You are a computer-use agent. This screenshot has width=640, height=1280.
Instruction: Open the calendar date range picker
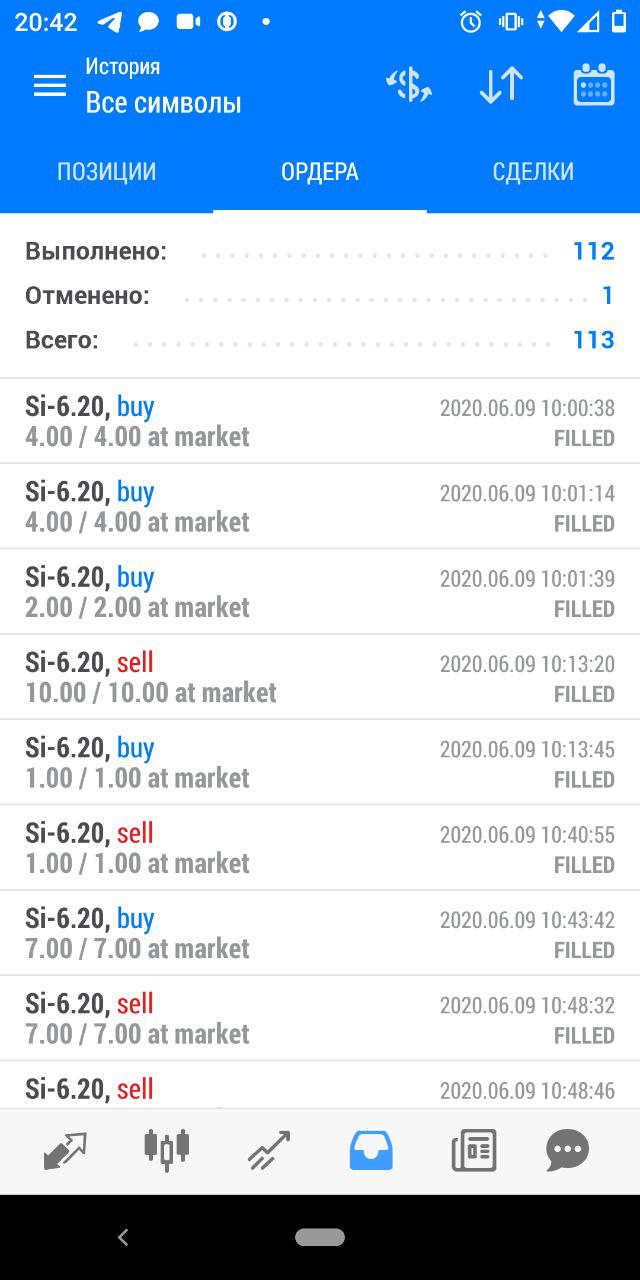tap(594, 86)
